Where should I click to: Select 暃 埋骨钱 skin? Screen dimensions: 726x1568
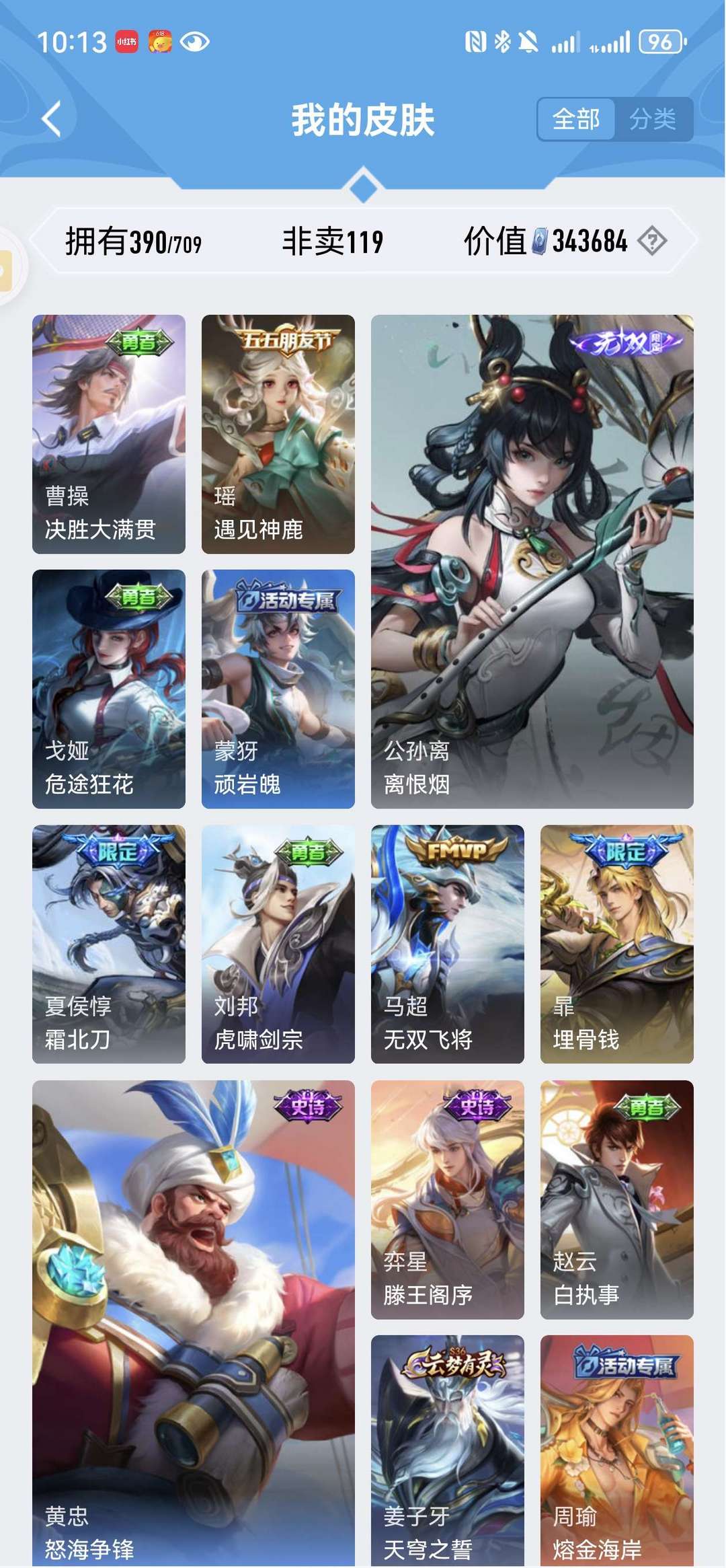pos(617,944)
